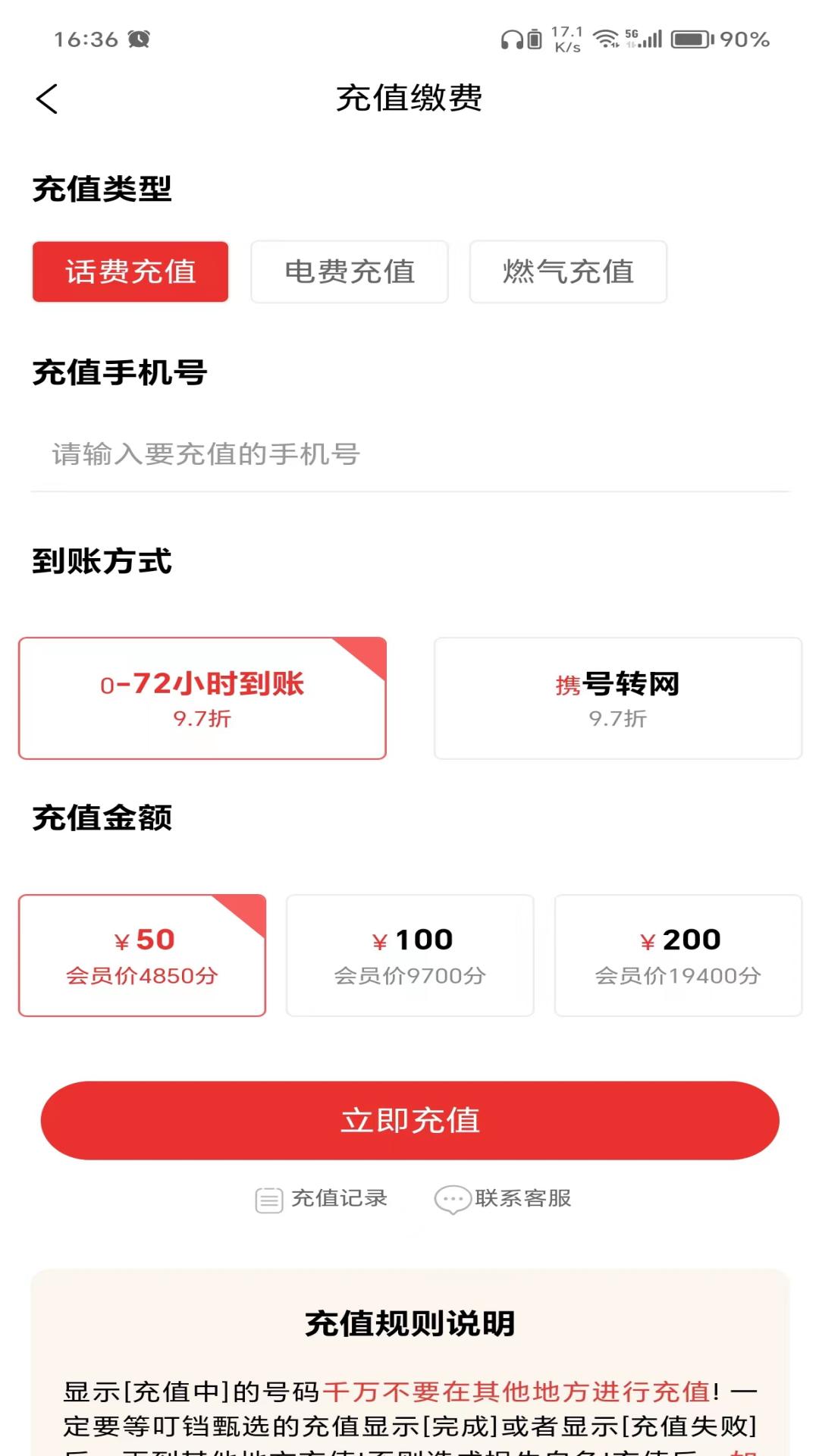Switch to the 电费充值 tab
The height and width of the screenshot is (1456, 819).
point(349,272)
